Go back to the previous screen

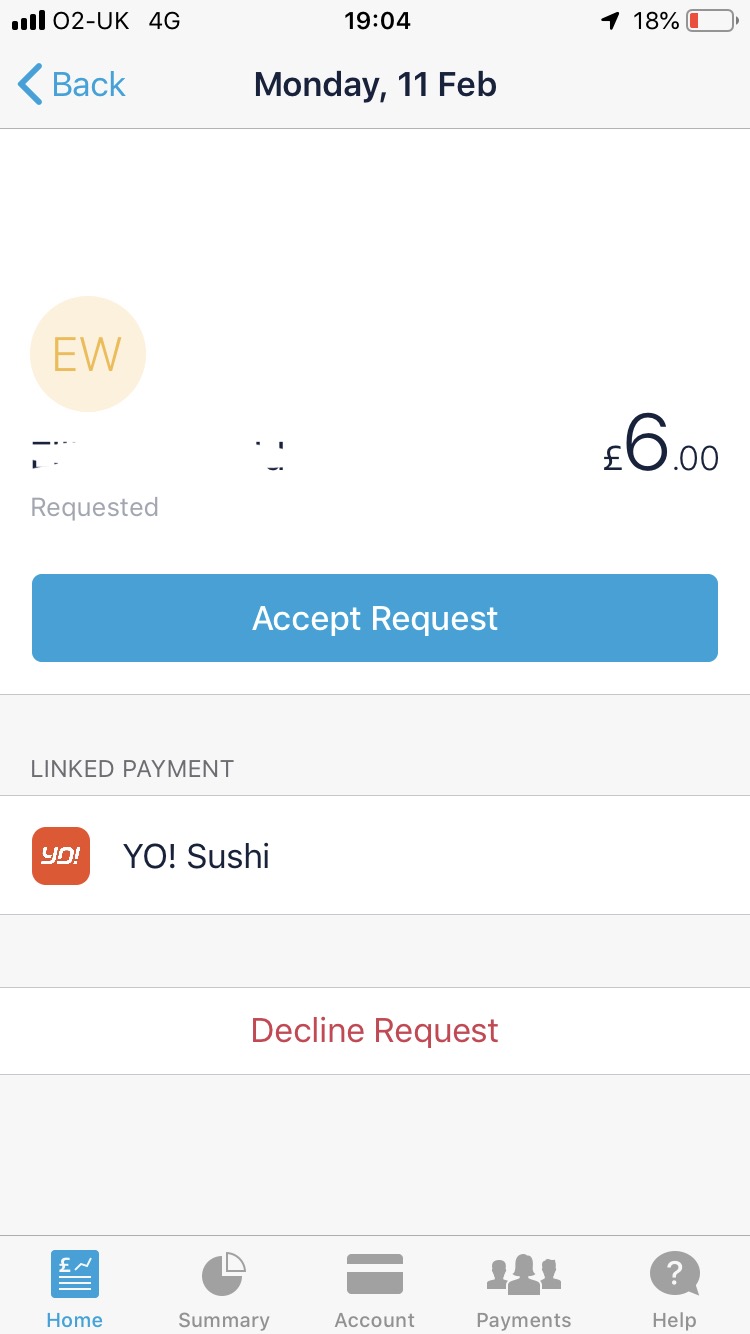point(72,85)
